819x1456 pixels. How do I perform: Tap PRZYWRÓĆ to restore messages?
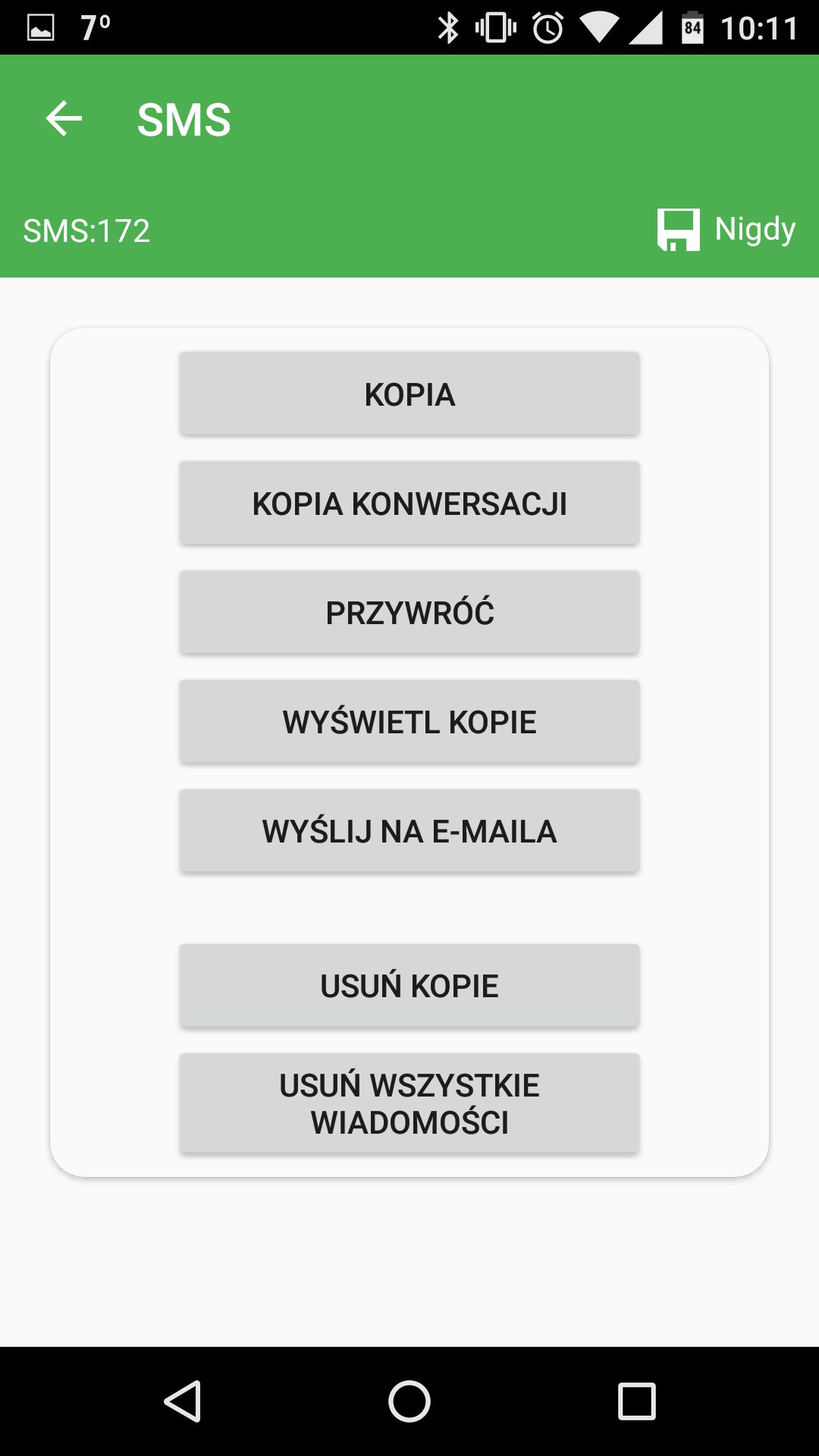tap(409, 612)
